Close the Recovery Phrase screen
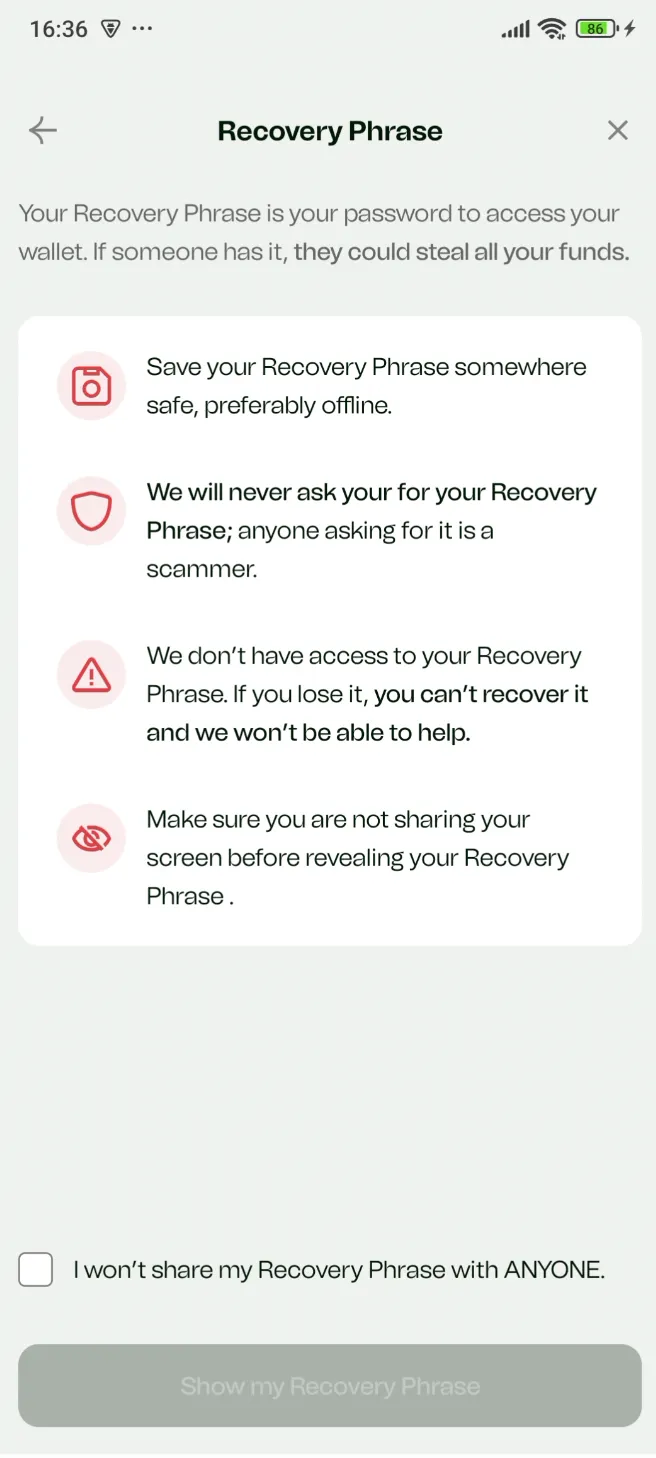The width and height of the screenshot is (656, 1458). (x=618, y=130)
